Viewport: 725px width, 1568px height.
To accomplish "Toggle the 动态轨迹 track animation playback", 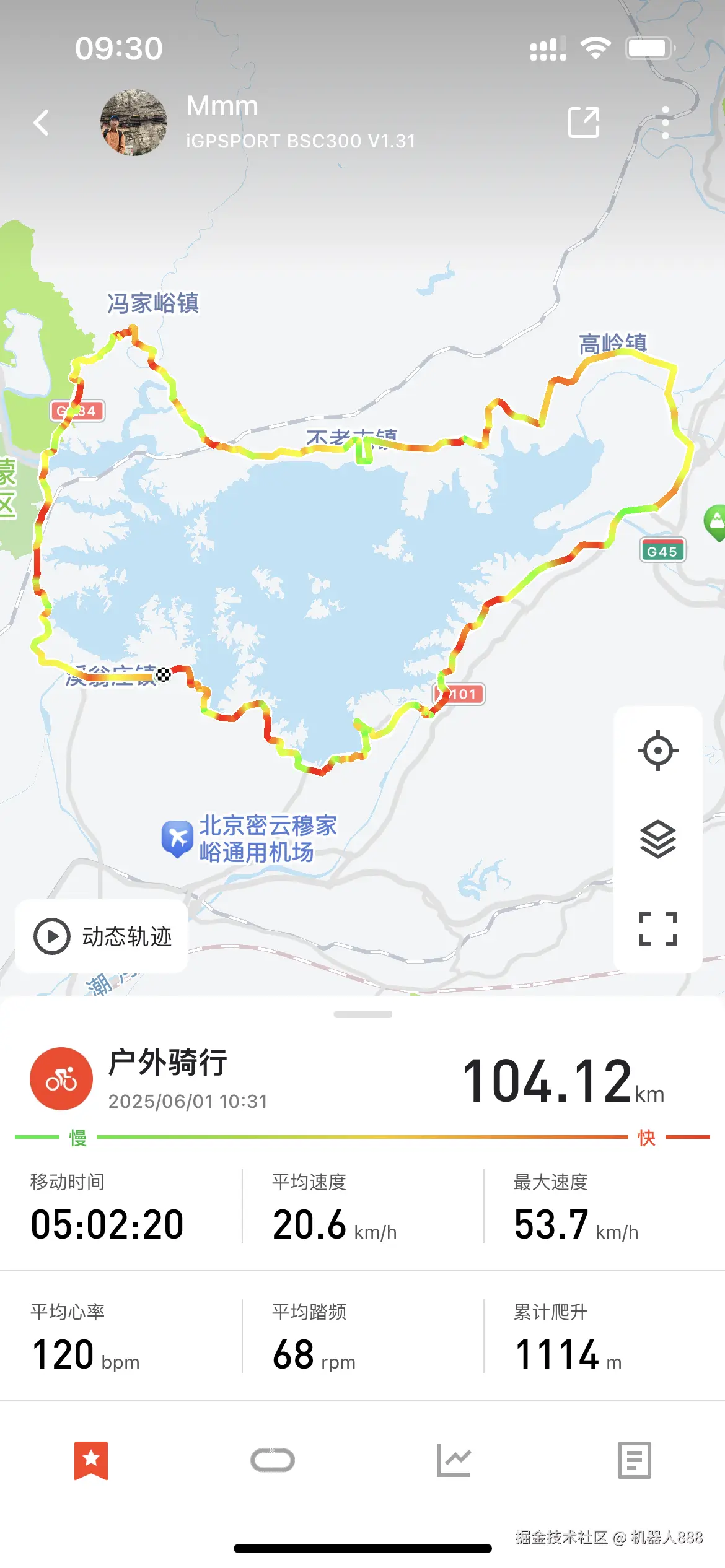I will 102,937.
